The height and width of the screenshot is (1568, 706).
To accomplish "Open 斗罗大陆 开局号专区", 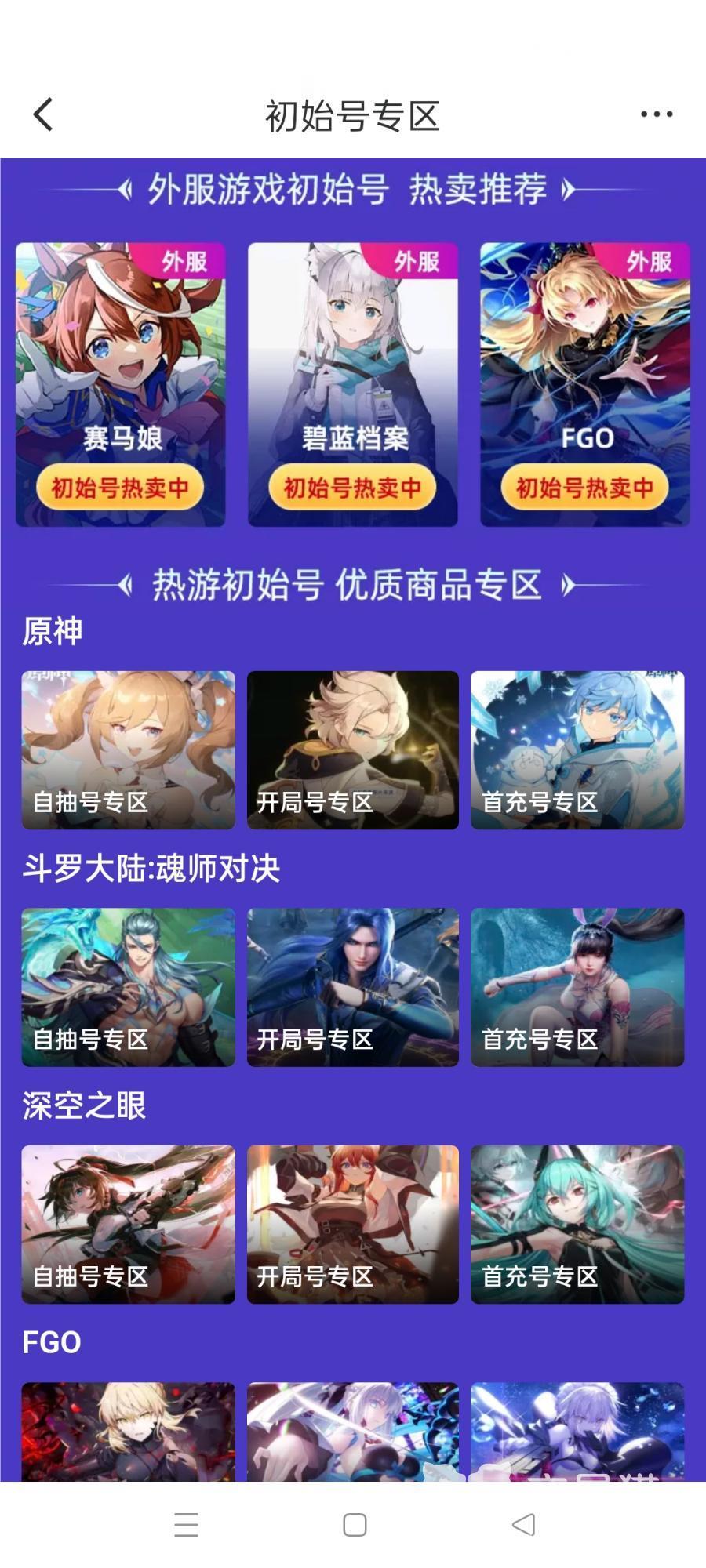I will [352, 987].
